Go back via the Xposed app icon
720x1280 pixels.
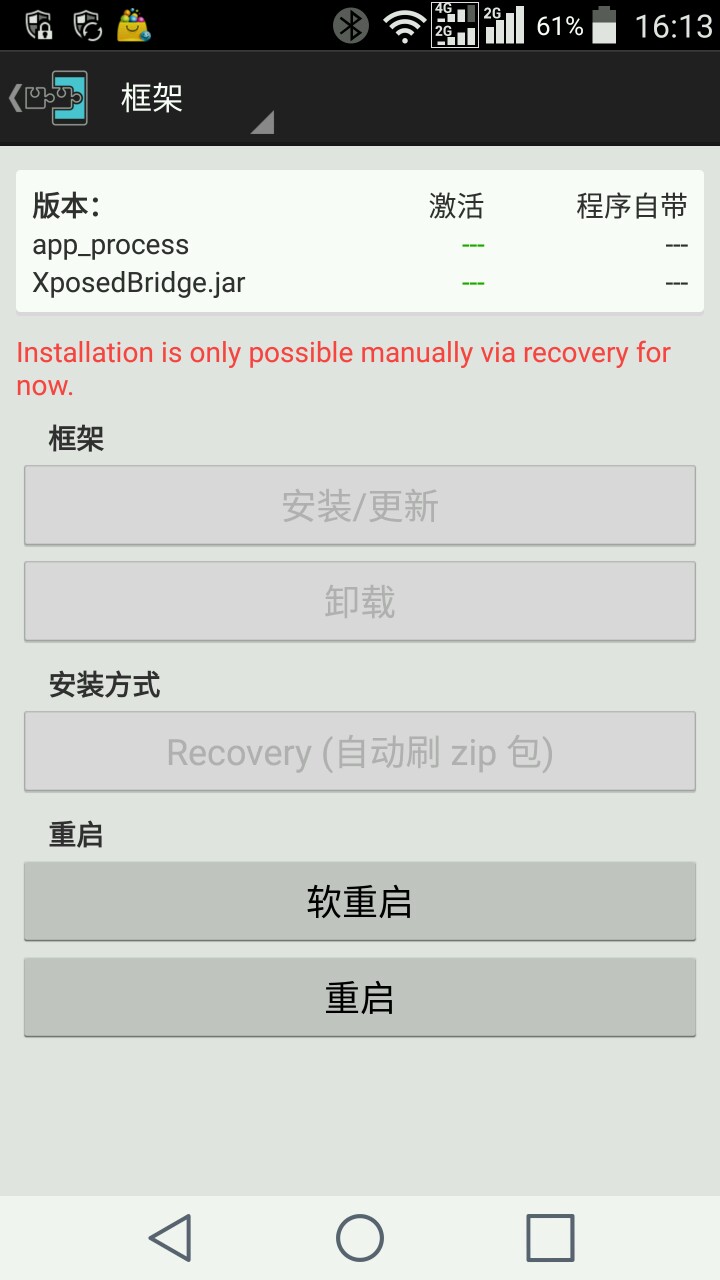tap(50, 98)
